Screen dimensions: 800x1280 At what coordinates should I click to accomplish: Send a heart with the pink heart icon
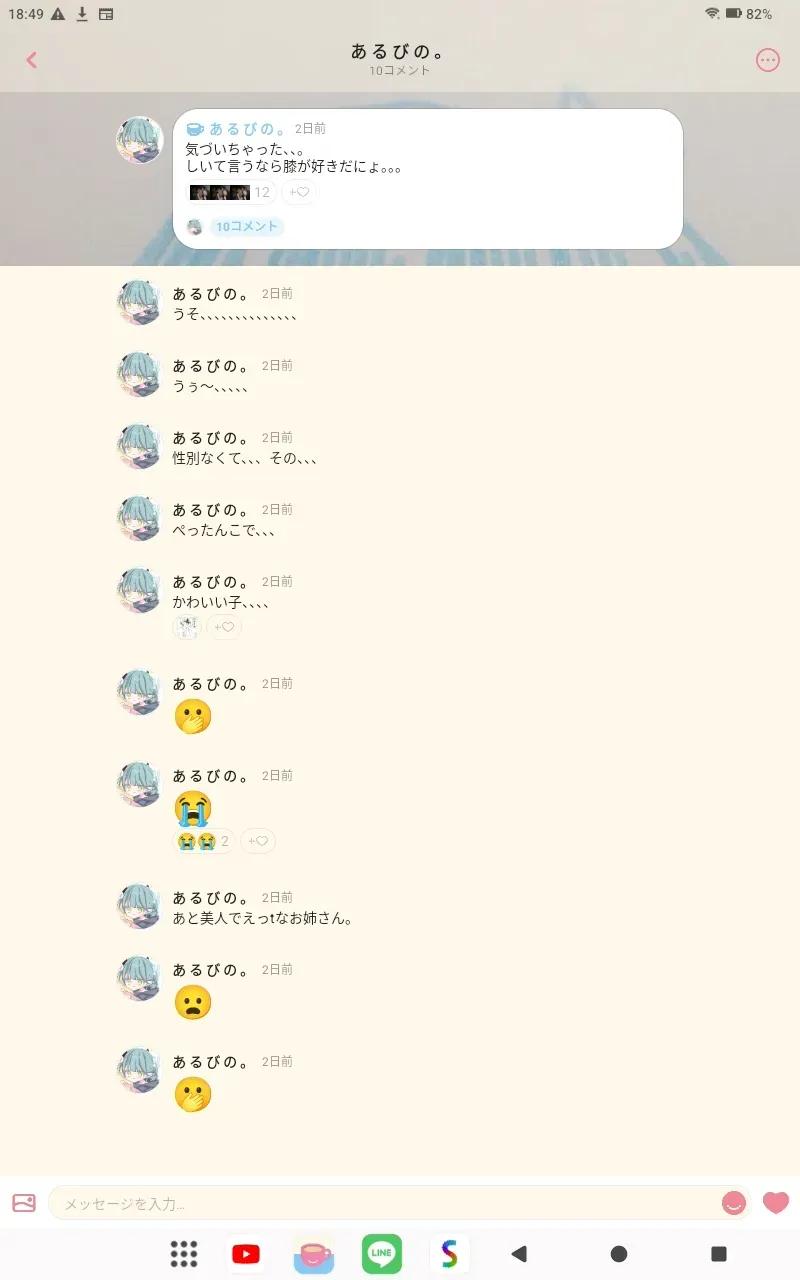[776, 1203]
